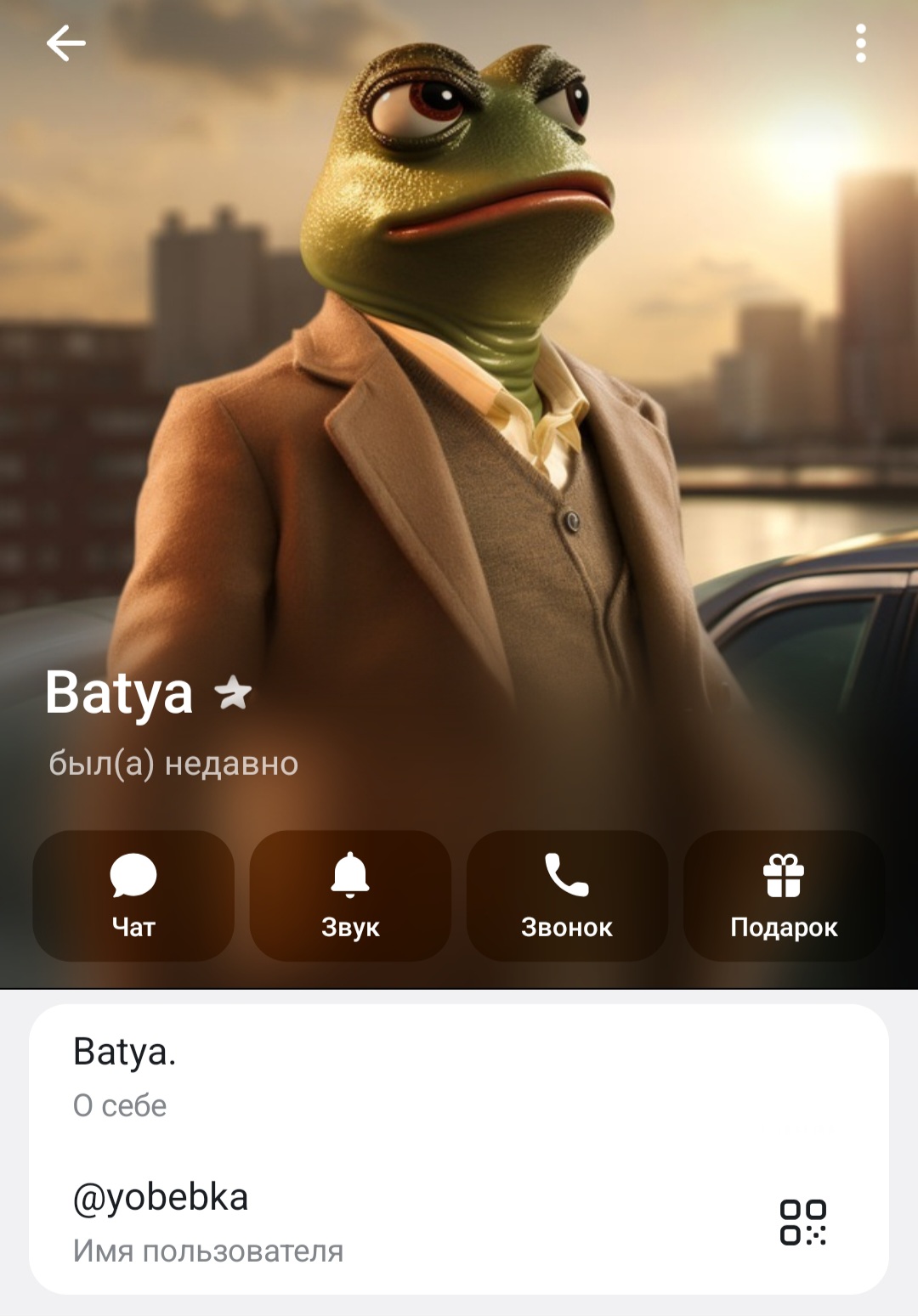918x1316 pixels.
Task: Tap the @yobebka username row
Action: tap(340, 1221)
